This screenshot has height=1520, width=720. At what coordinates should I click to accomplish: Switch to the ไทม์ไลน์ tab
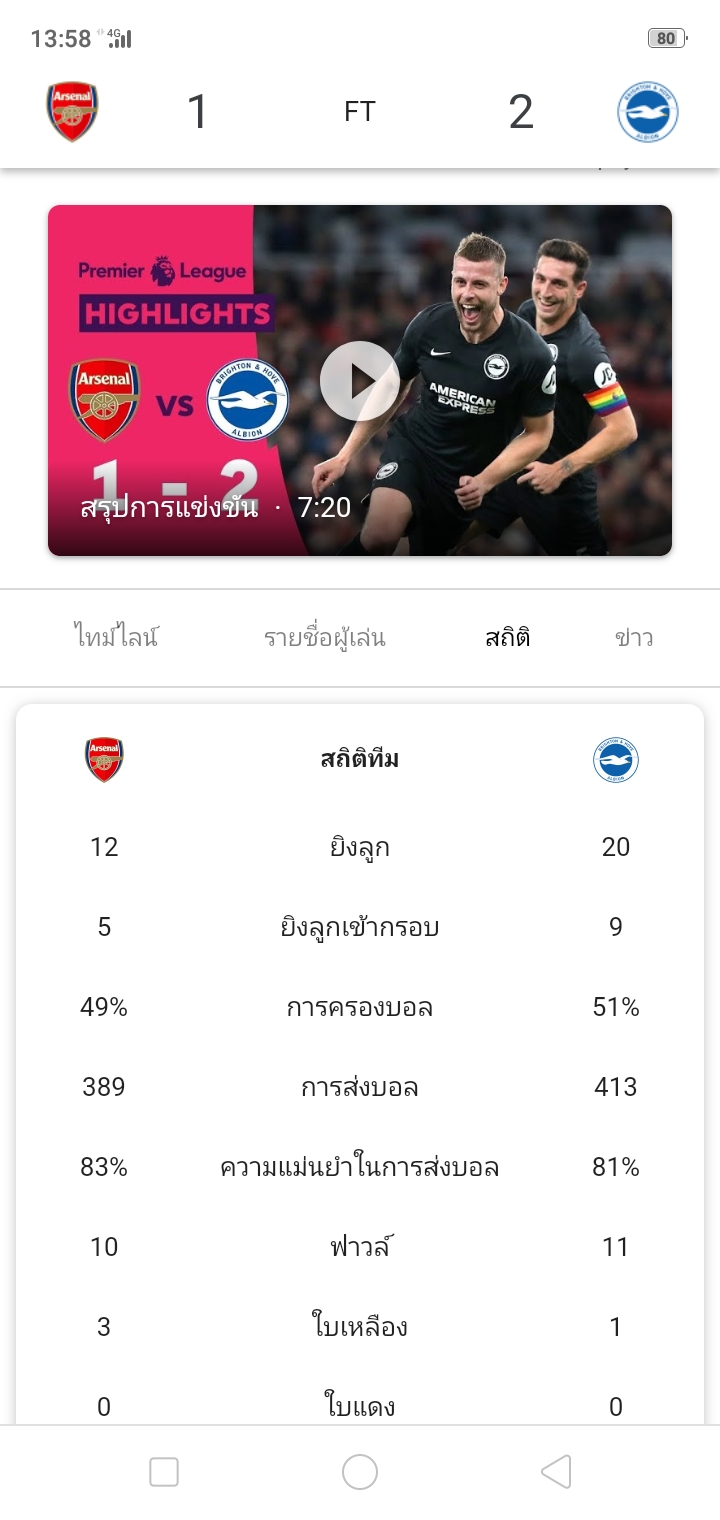(117, 637)
